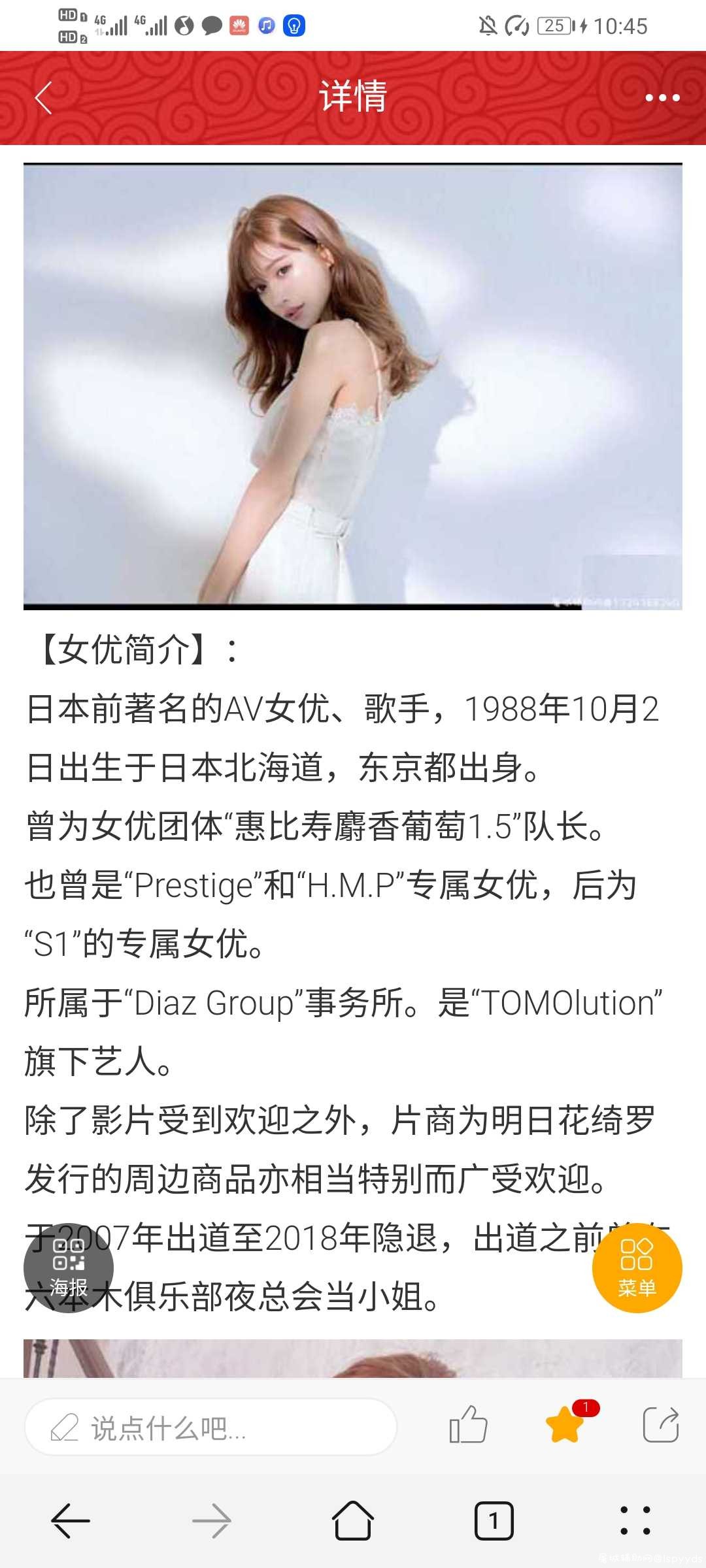Tap the browser back arrow

coord(71,1521)
